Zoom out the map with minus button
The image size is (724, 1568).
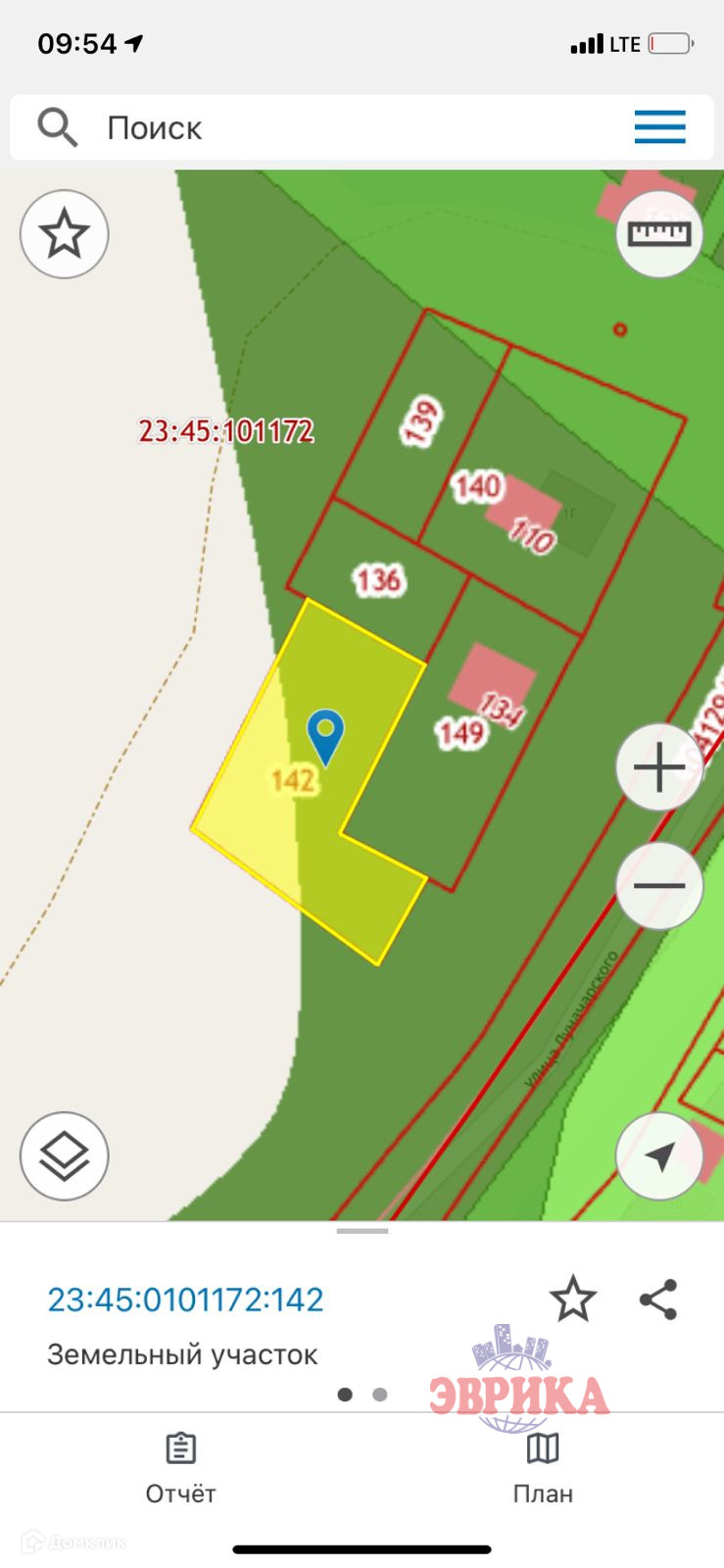point(659,886)
